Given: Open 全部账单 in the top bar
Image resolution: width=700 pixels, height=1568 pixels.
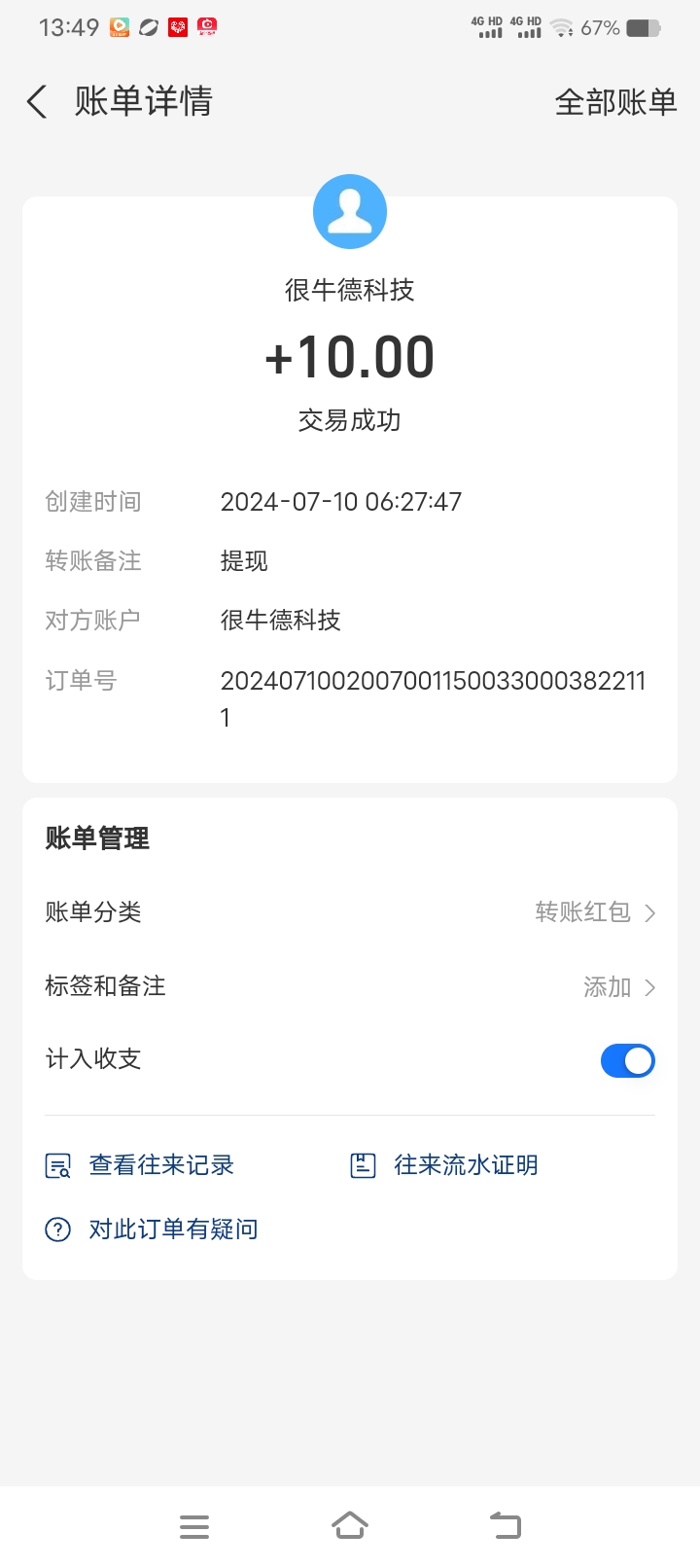Looking at the screenshot, I should click(x=615, y=101).
